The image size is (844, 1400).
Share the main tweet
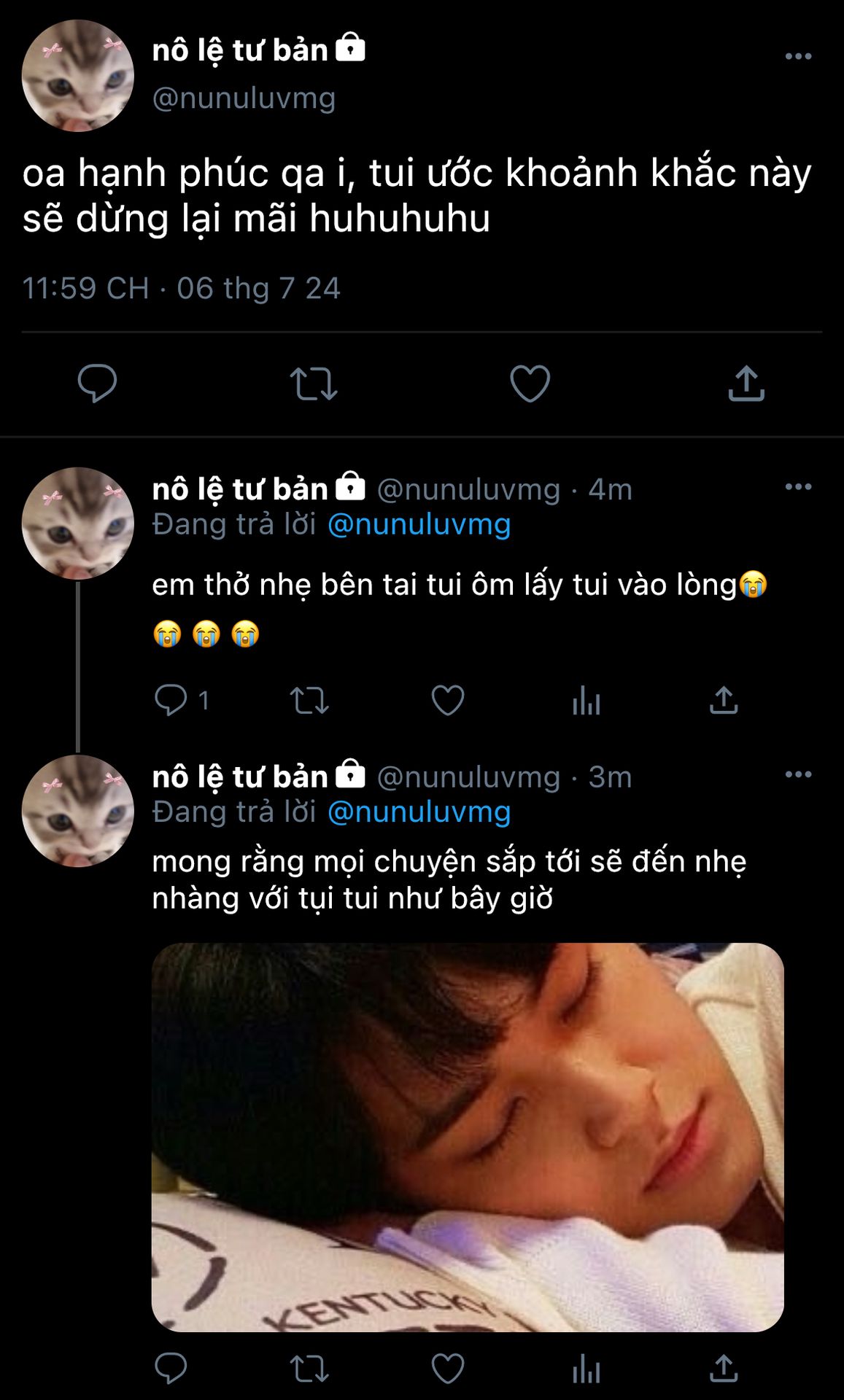click(x=746, y=384)
